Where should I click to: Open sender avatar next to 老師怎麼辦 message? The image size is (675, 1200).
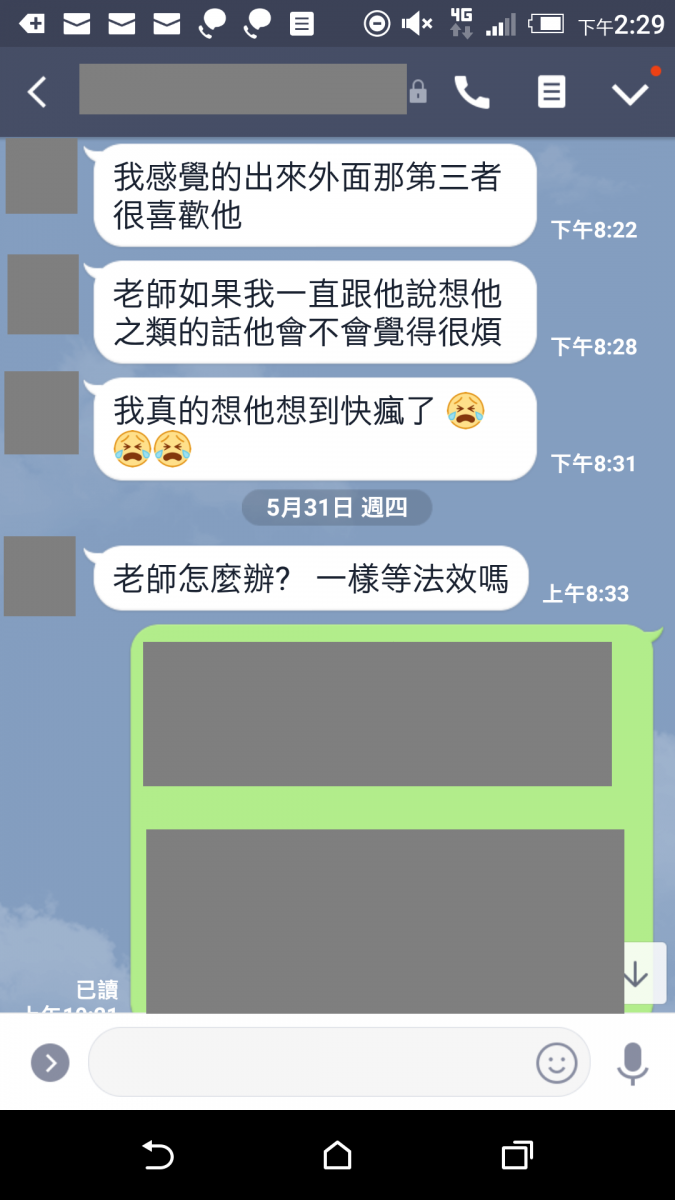pyautogui.click(x=40, y=576)
